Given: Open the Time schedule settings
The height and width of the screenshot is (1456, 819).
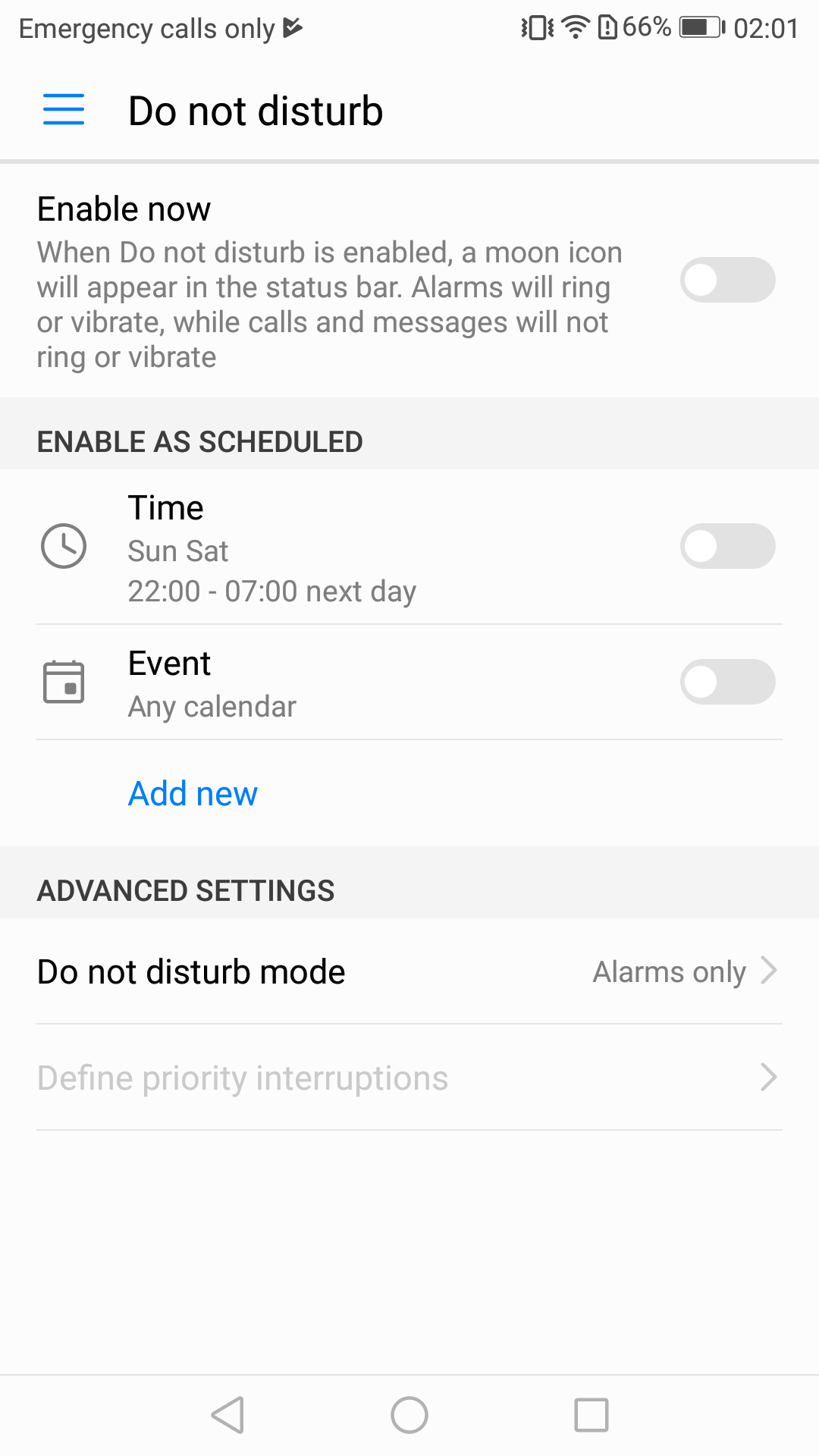Looking at the screenshot, I should 303,549.
